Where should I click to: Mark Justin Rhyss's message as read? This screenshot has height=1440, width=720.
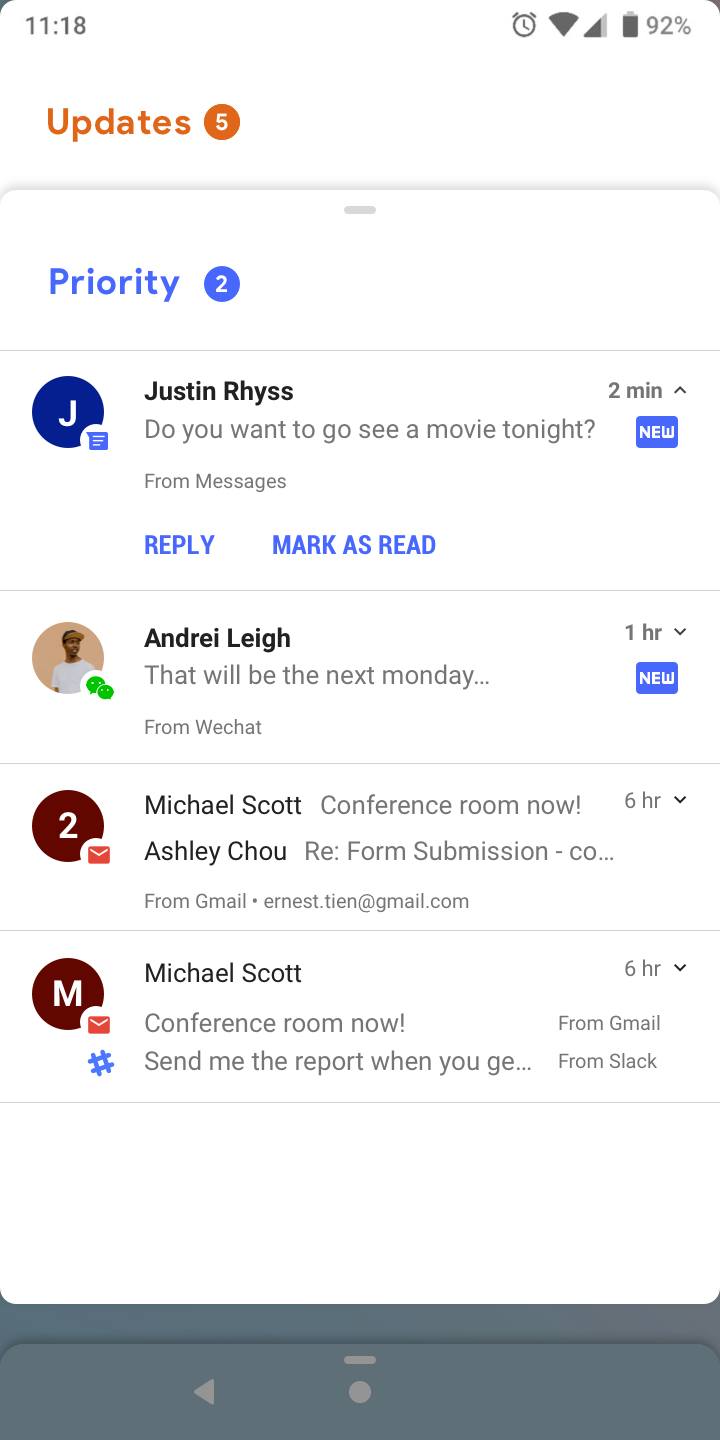[x=354, y=545]
